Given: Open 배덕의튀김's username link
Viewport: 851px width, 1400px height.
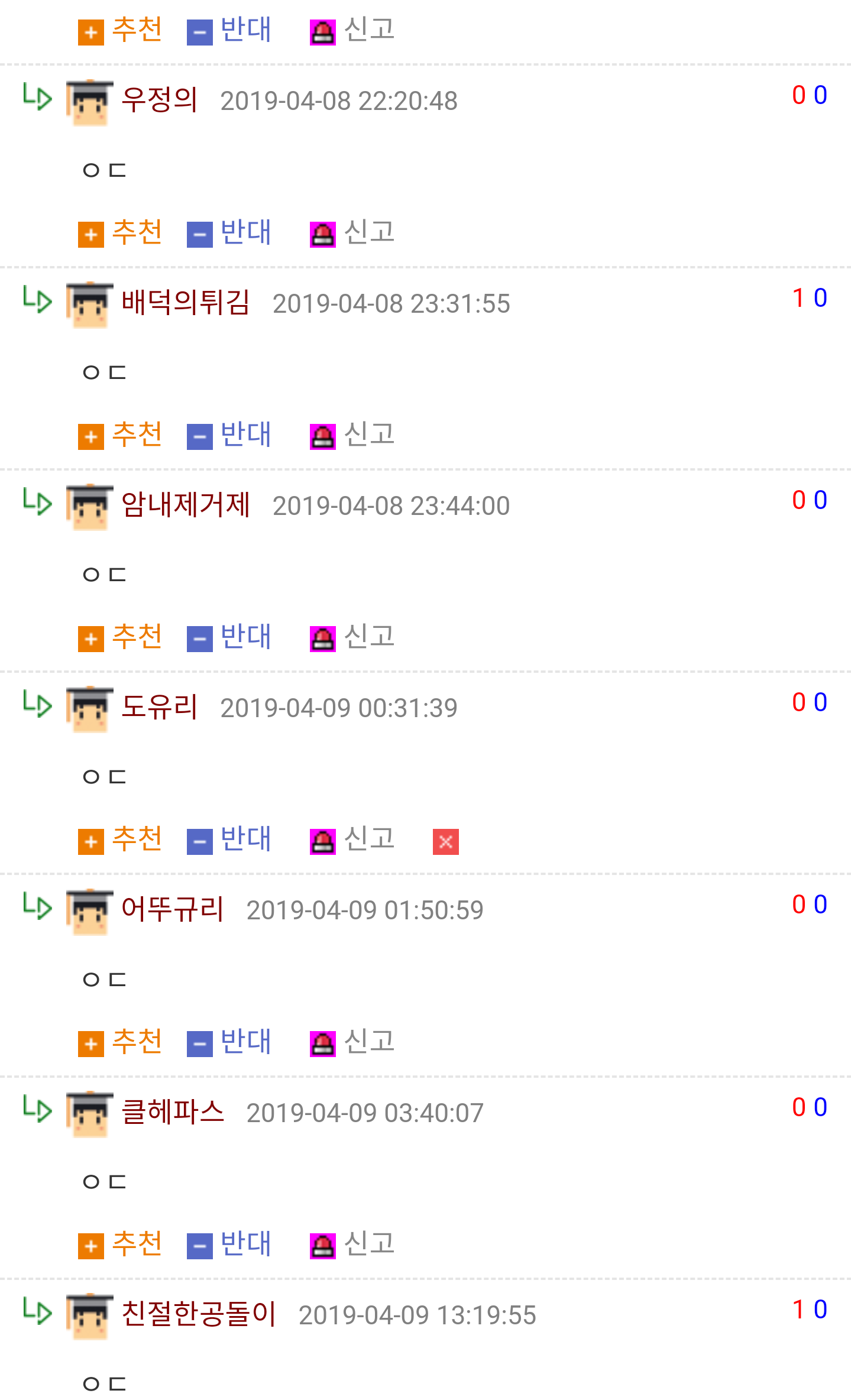Looking at the screenshot, I should click(186, 302).
